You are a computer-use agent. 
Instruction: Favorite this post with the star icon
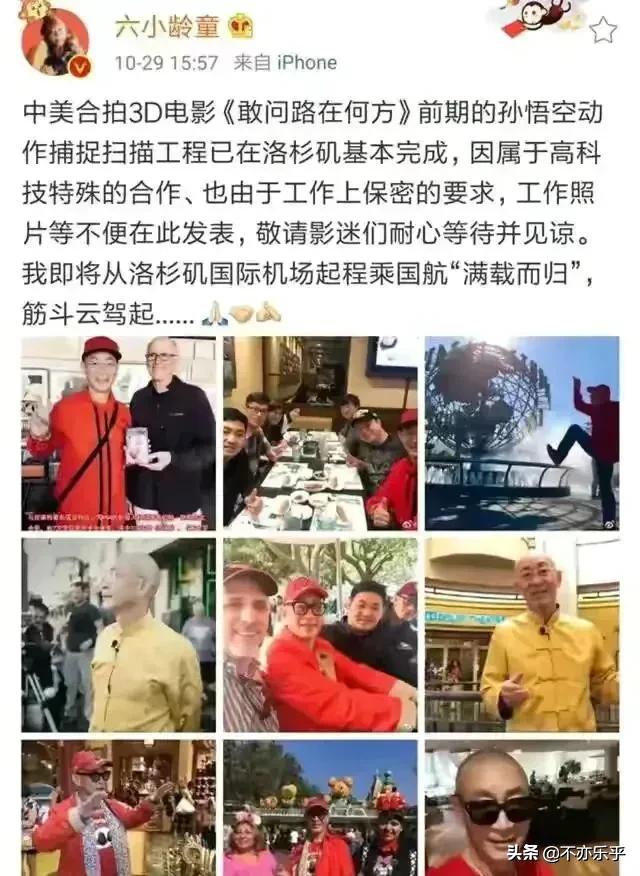click(x=602, y=29)
